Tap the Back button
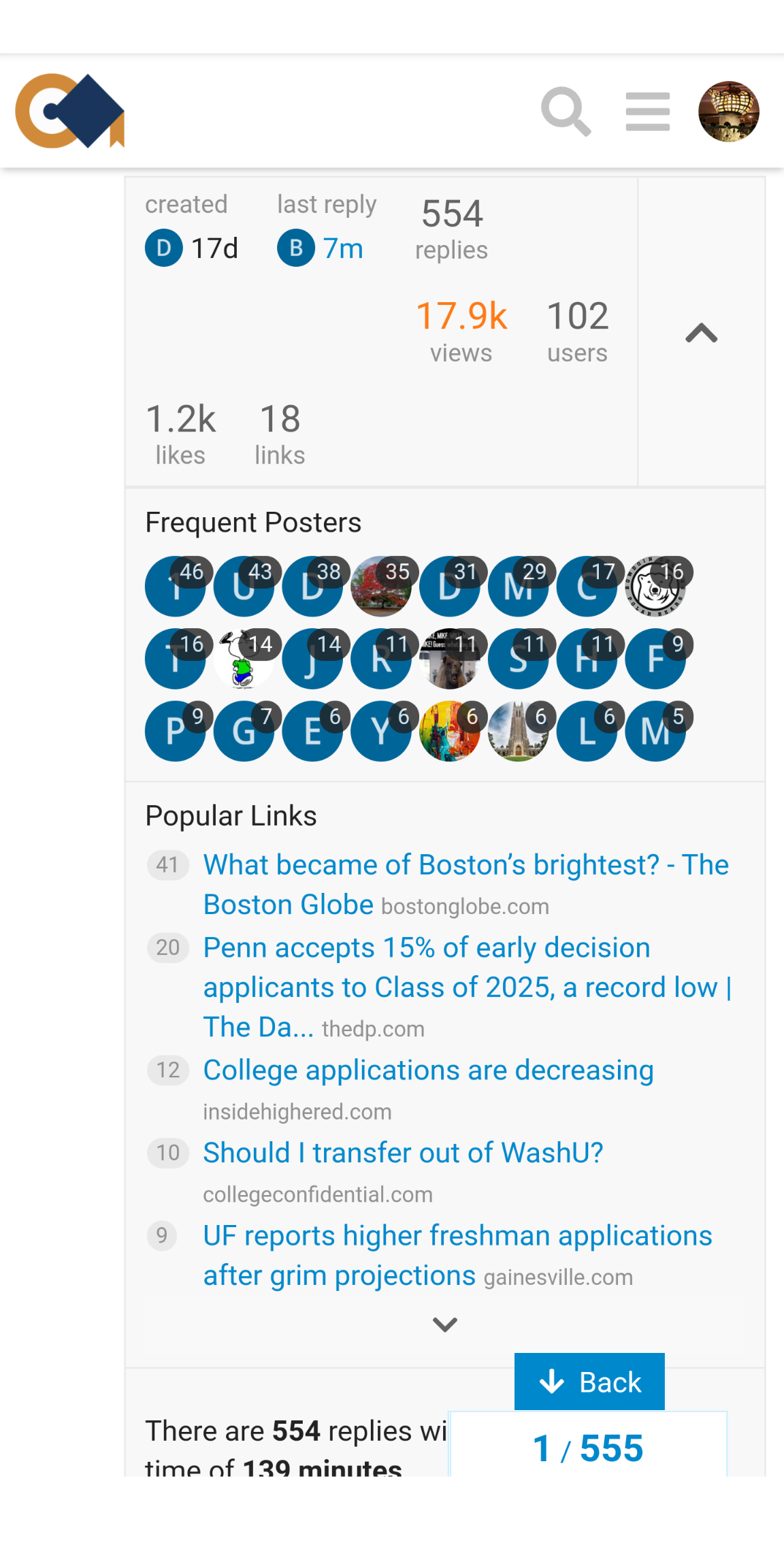 (589, 1382)
